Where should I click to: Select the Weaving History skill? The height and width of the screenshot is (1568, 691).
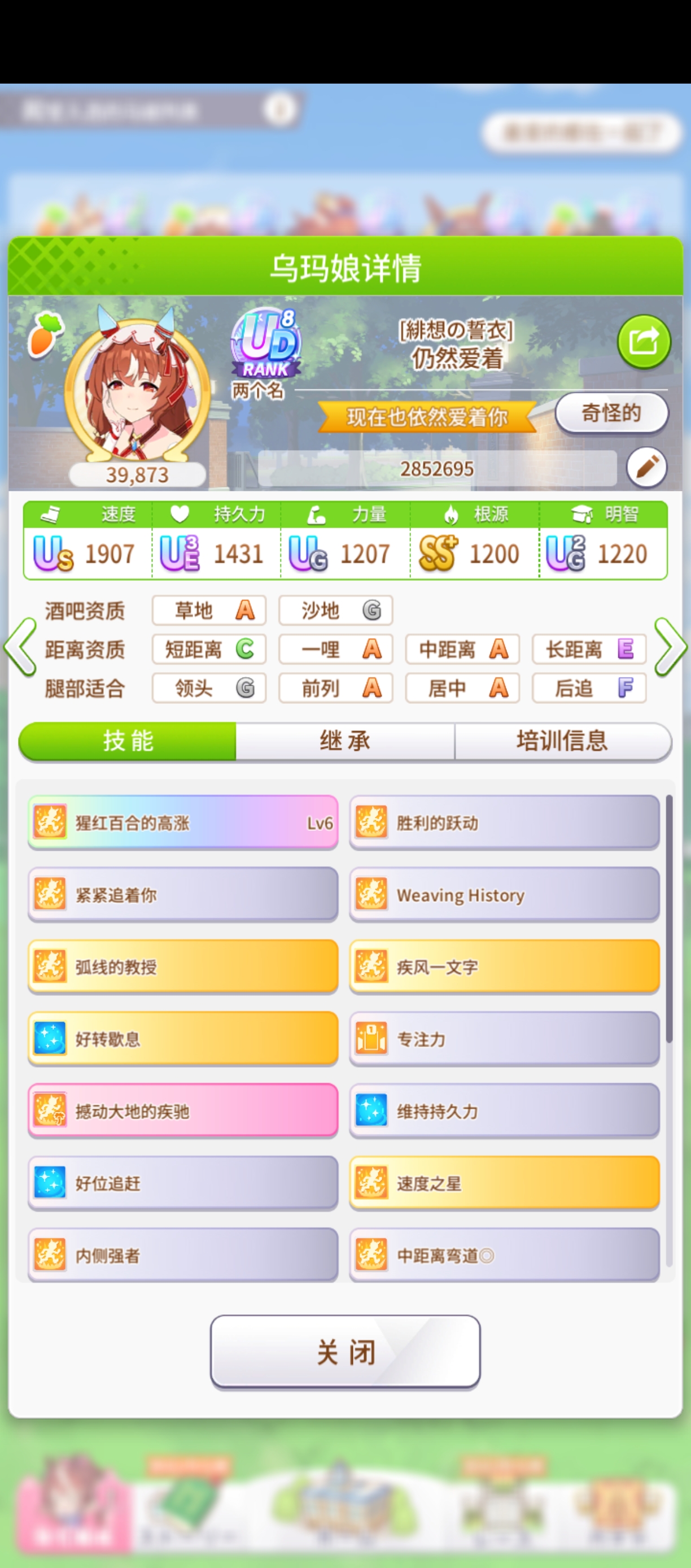[504, 894]
